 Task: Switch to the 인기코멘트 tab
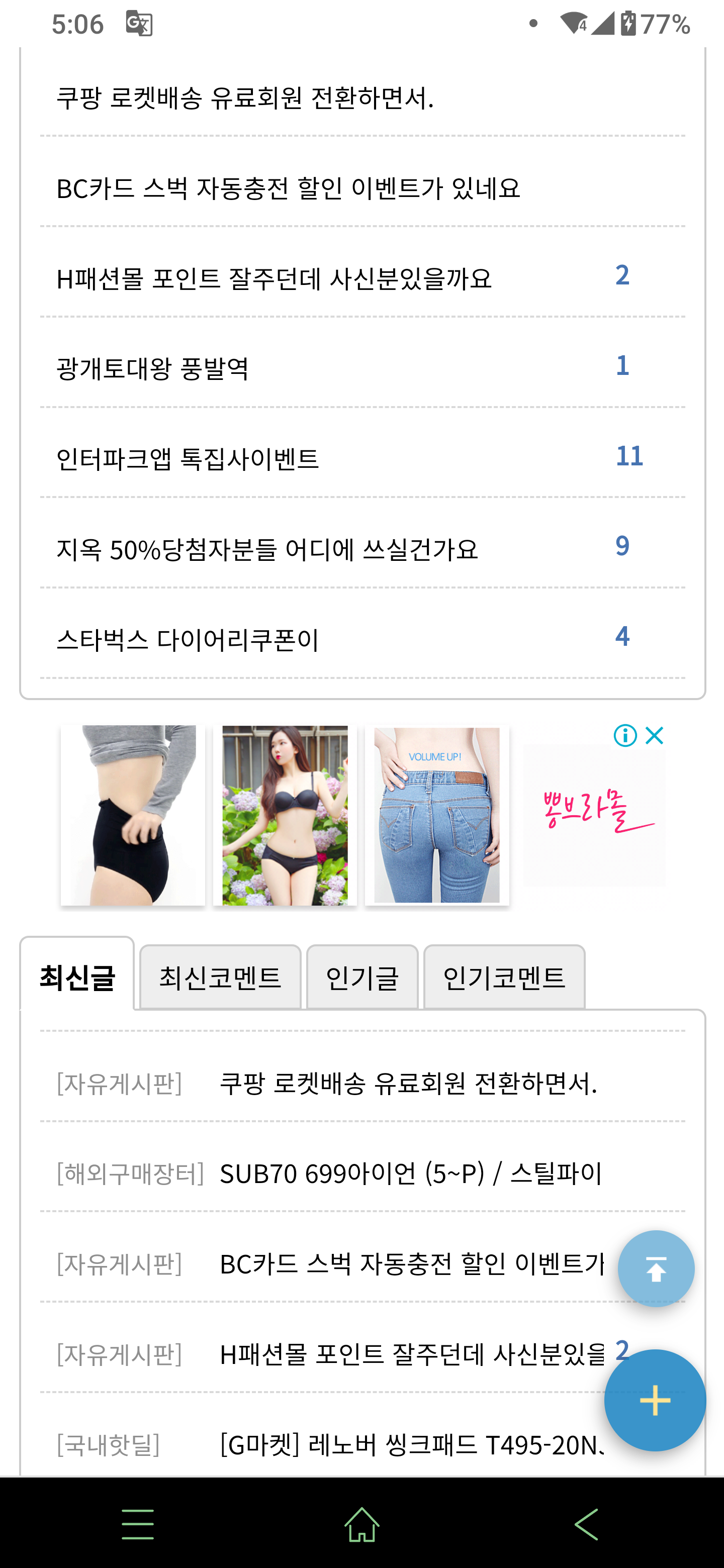pos(504,977)
